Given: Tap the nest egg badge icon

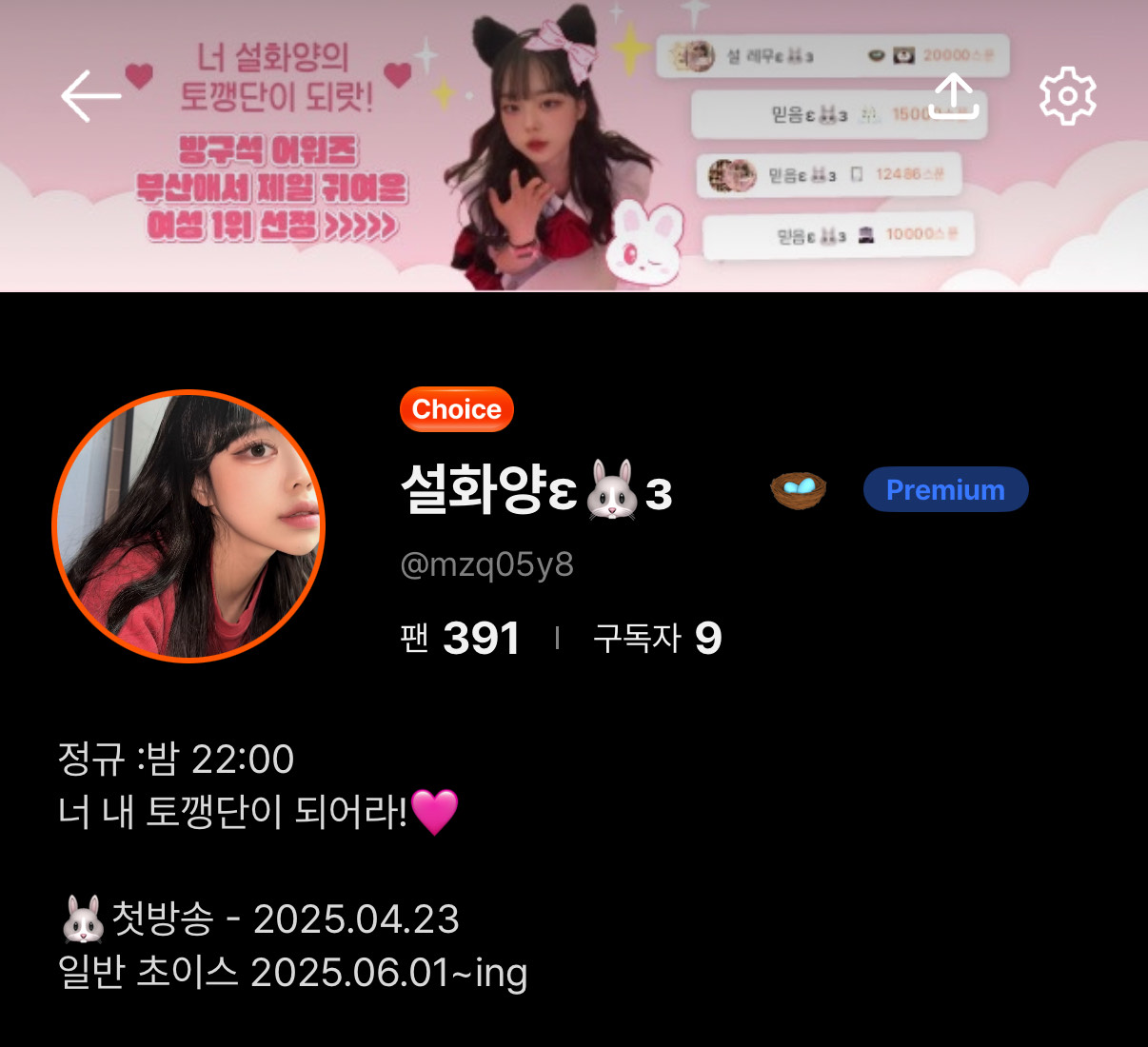Looking at the screenshot, I should (798, 489).
